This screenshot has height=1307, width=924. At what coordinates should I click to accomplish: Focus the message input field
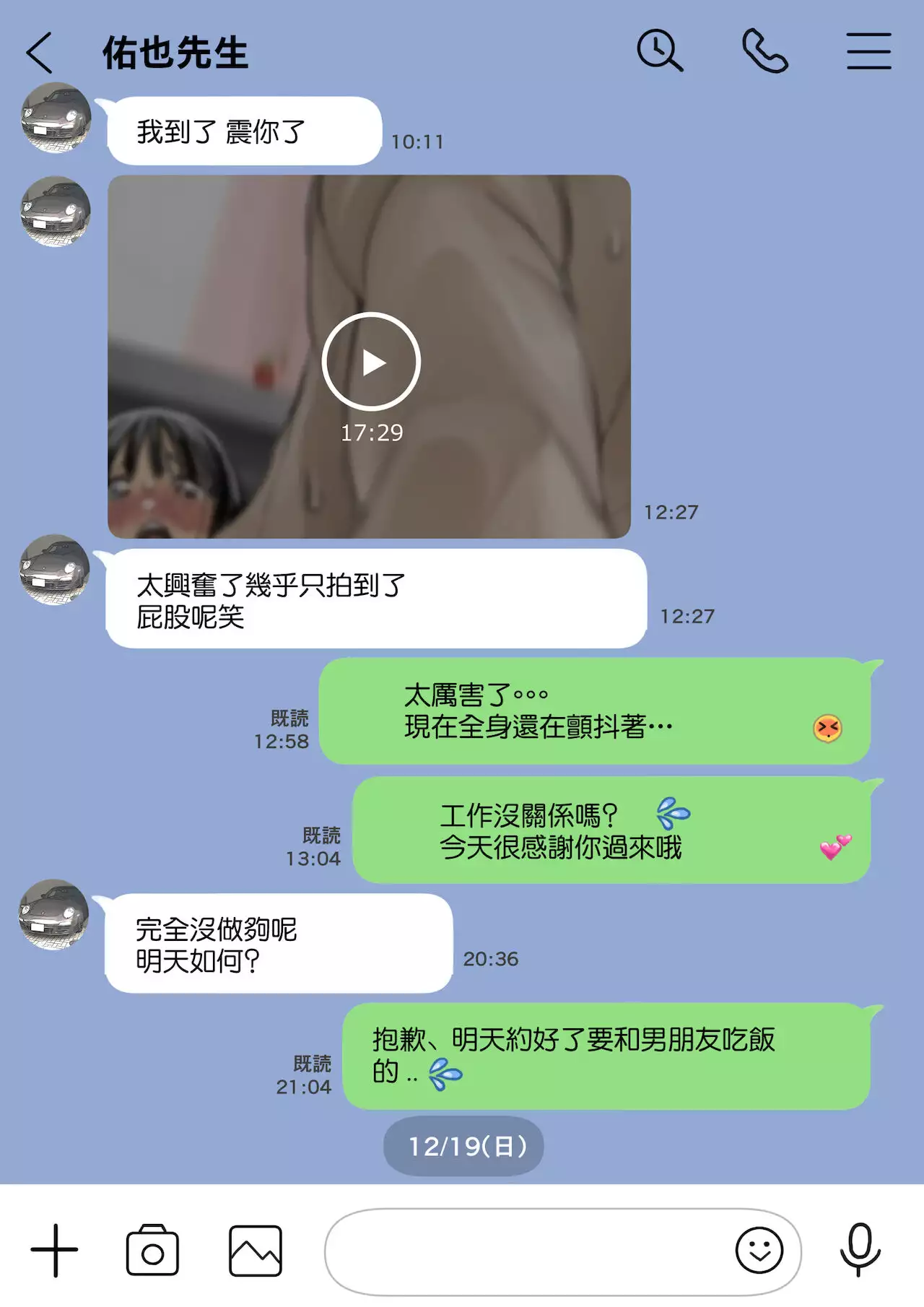527,1251
